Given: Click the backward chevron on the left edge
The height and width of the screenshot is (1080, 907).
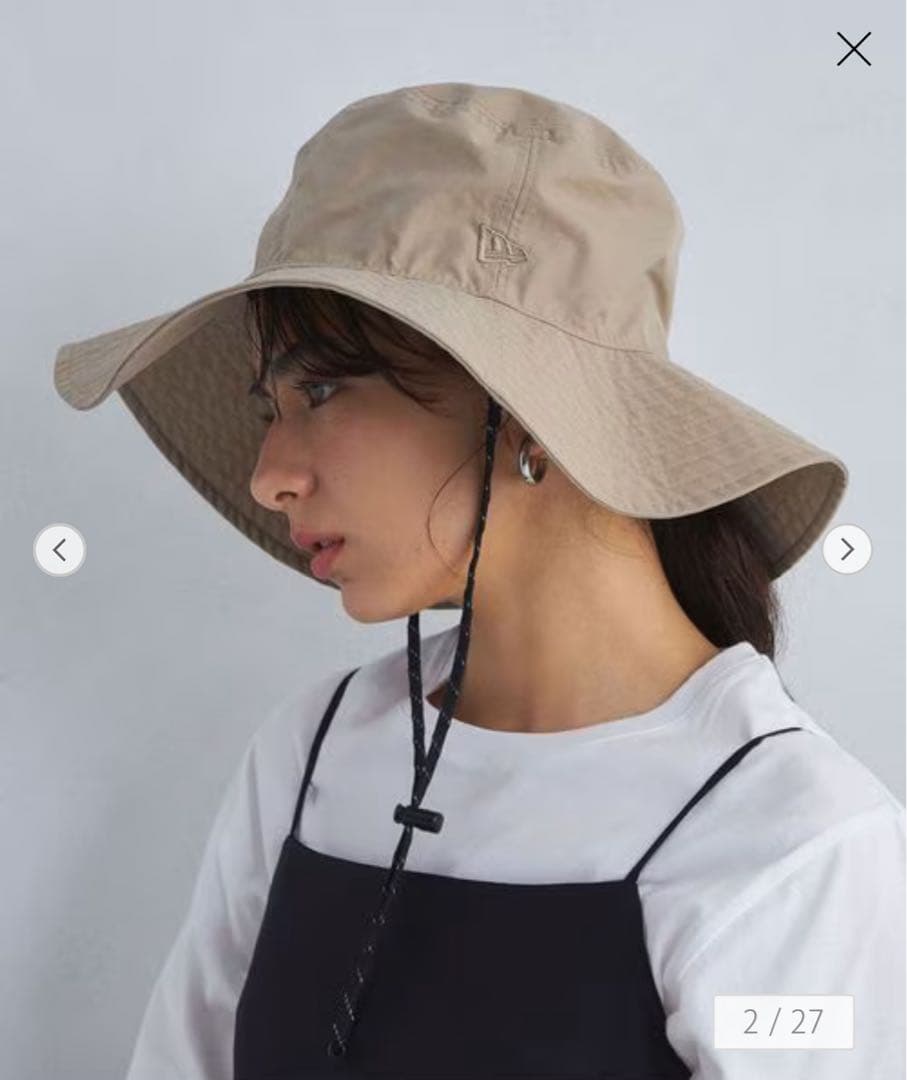Looking at the screenshot, I should point(60,548).
